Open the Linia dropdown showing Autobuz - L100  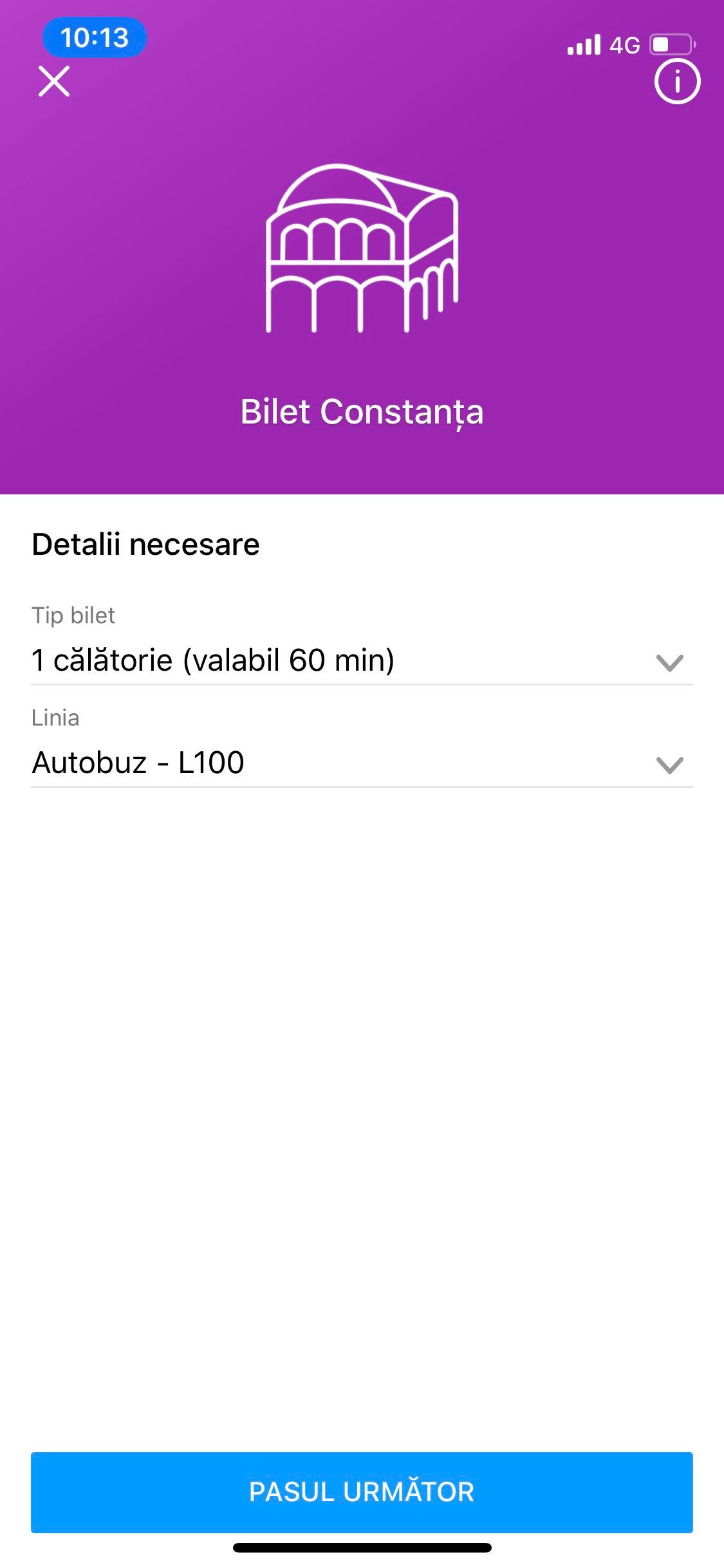coord(362,763)
